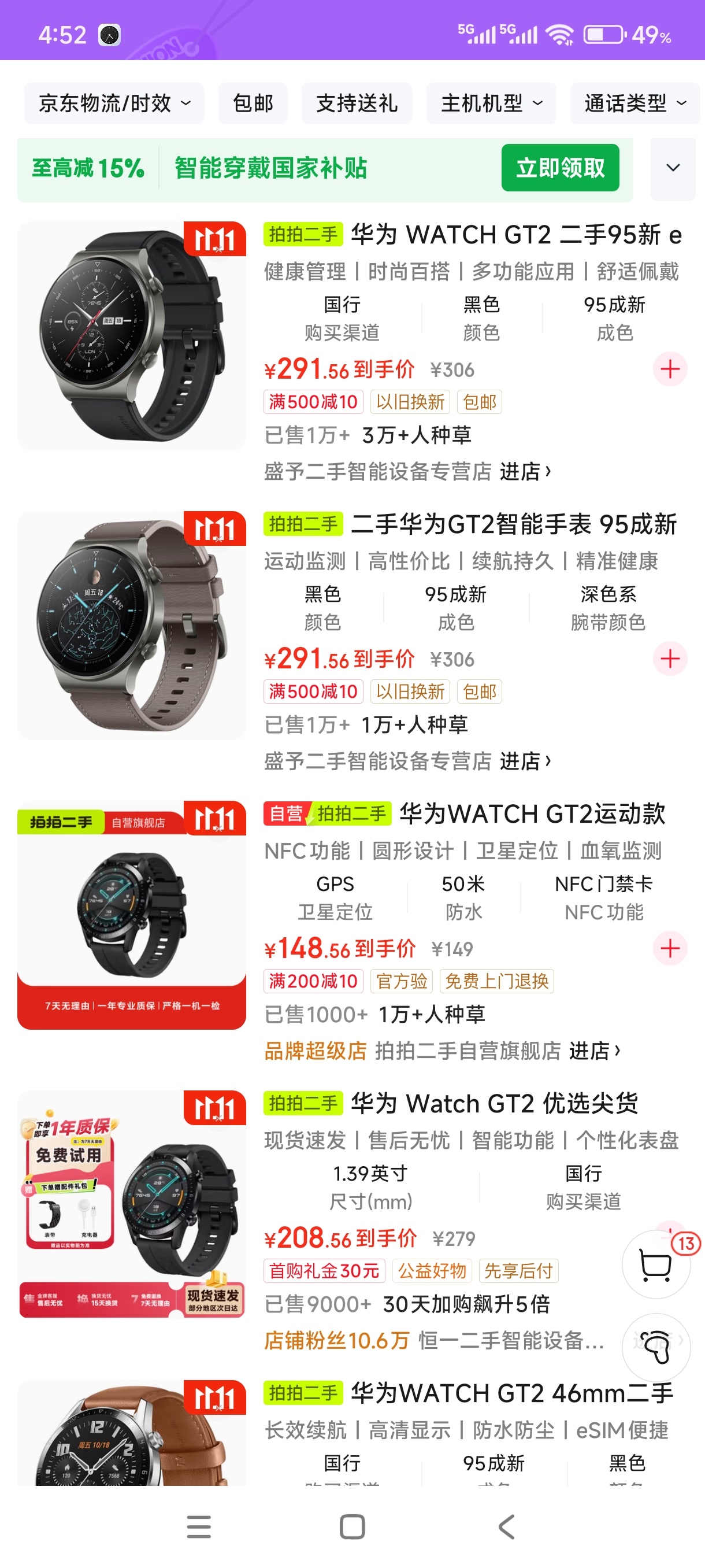Claim the subsidy with 立即领取

[559, 168]
